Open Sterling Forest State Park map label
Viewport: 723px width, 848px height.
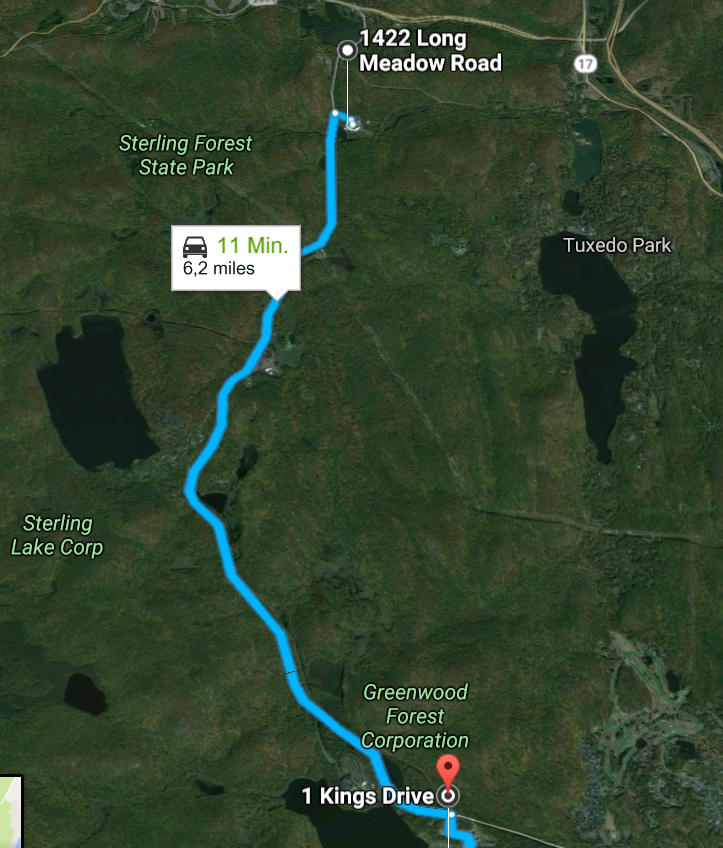186,155
